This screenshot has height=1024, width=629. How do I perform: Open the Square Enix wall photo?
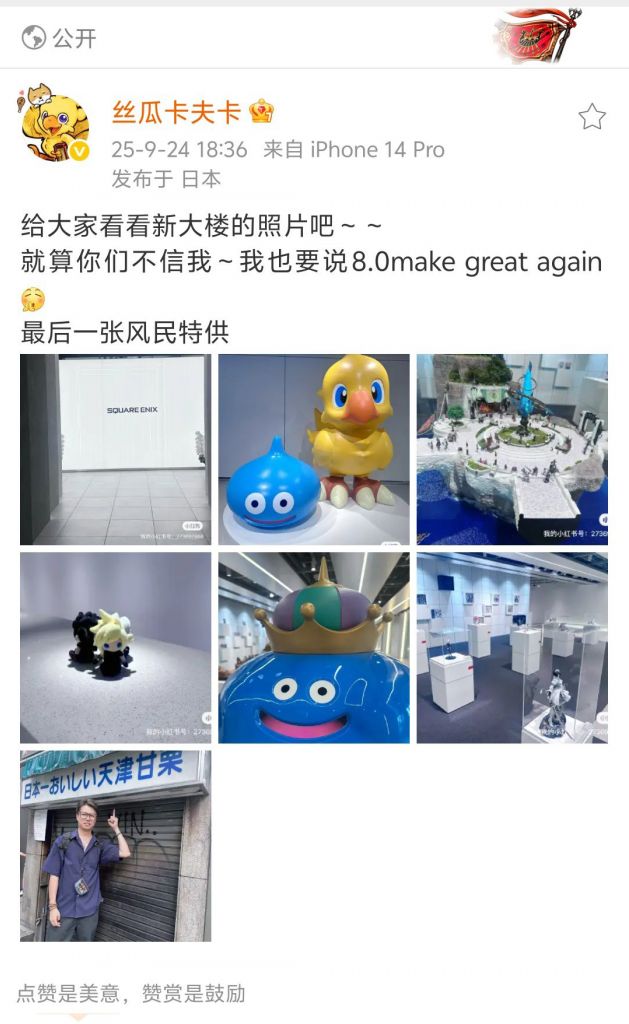pos(116,449)
